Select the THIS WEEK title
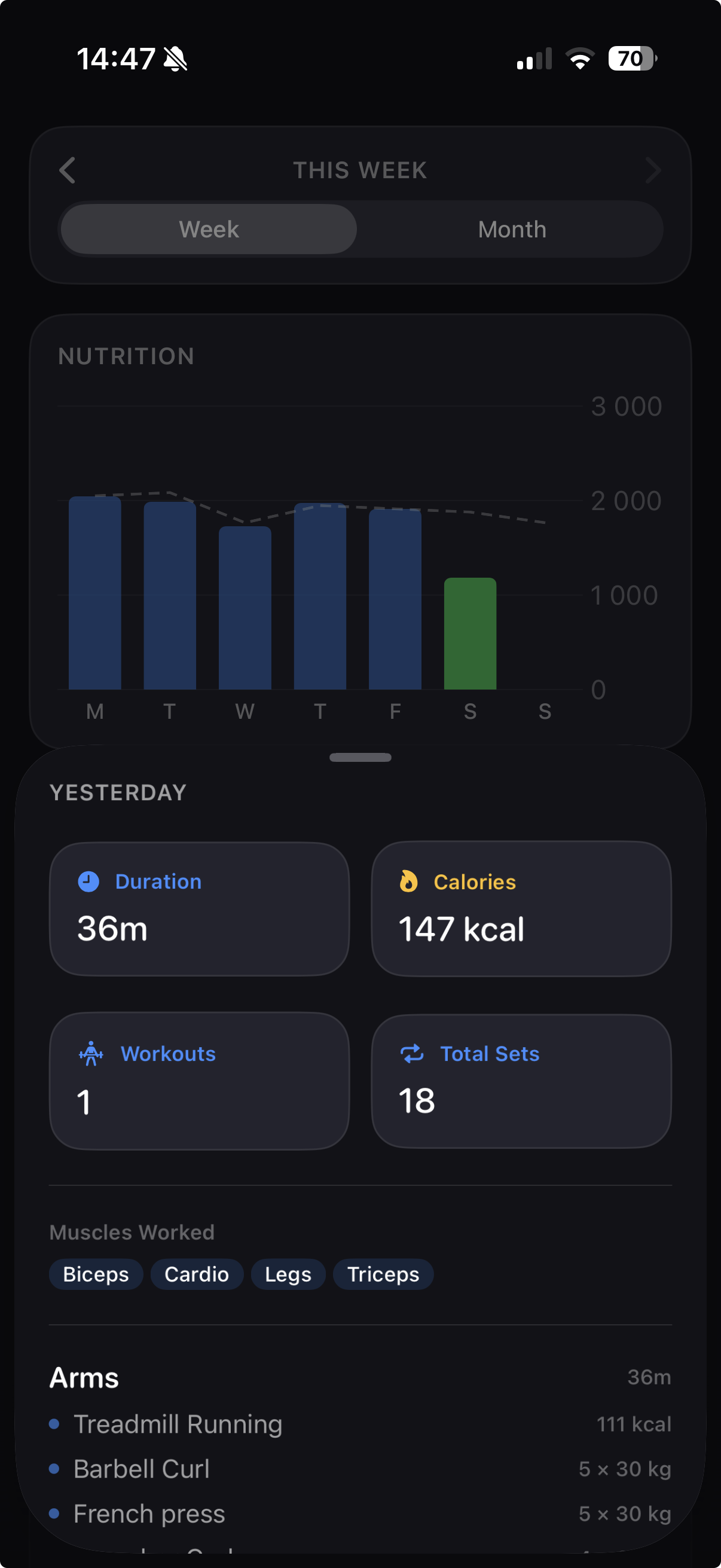721x1568 pixels. [x=360, y=170]
